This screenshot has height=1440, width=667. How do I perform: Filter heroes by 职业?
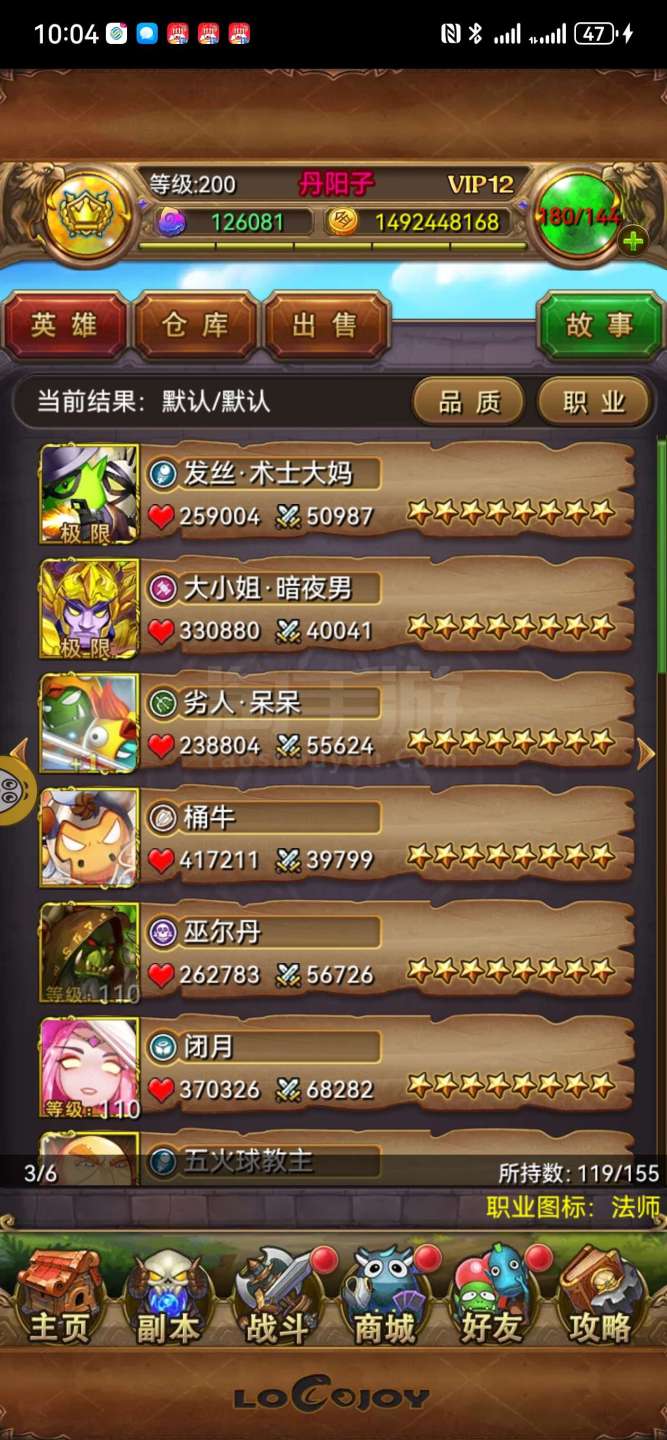(x=594, y=402)
